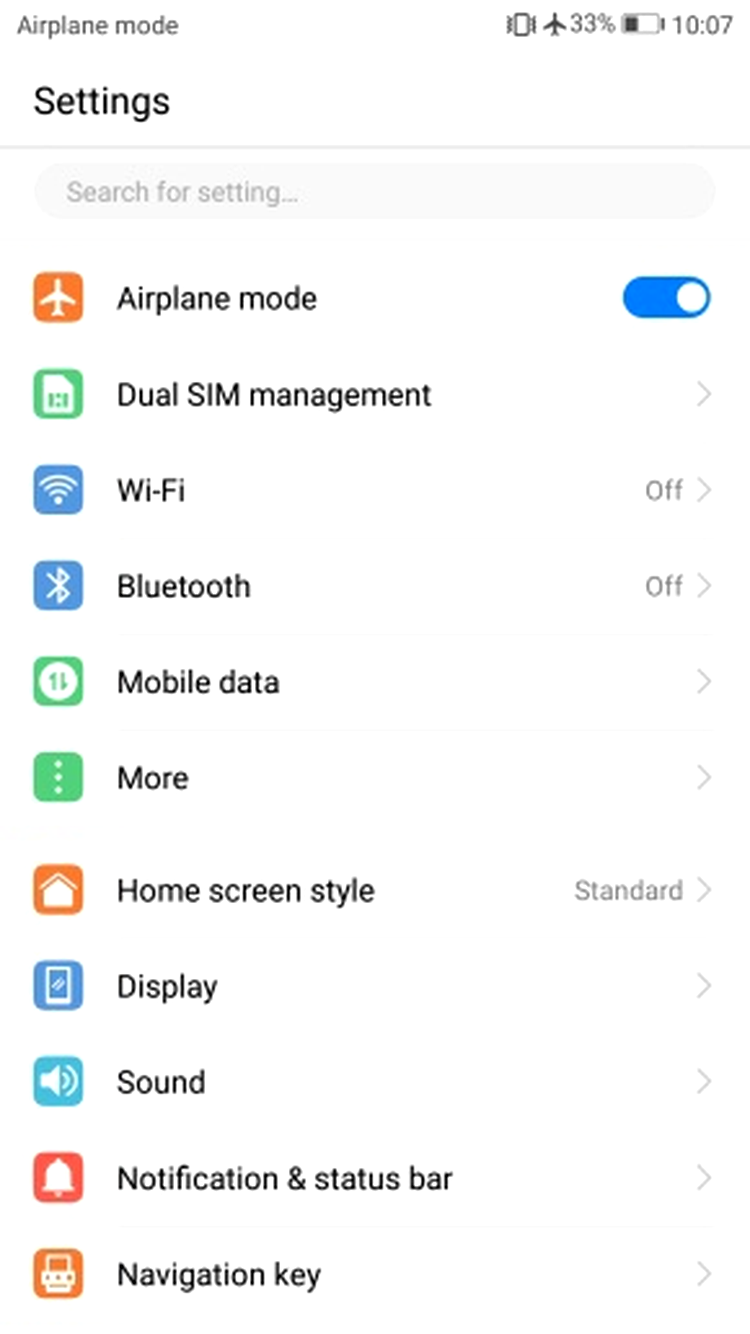Select Home screen style
This screenshot has width=750, height=1334.
click(x=375, y=890)
